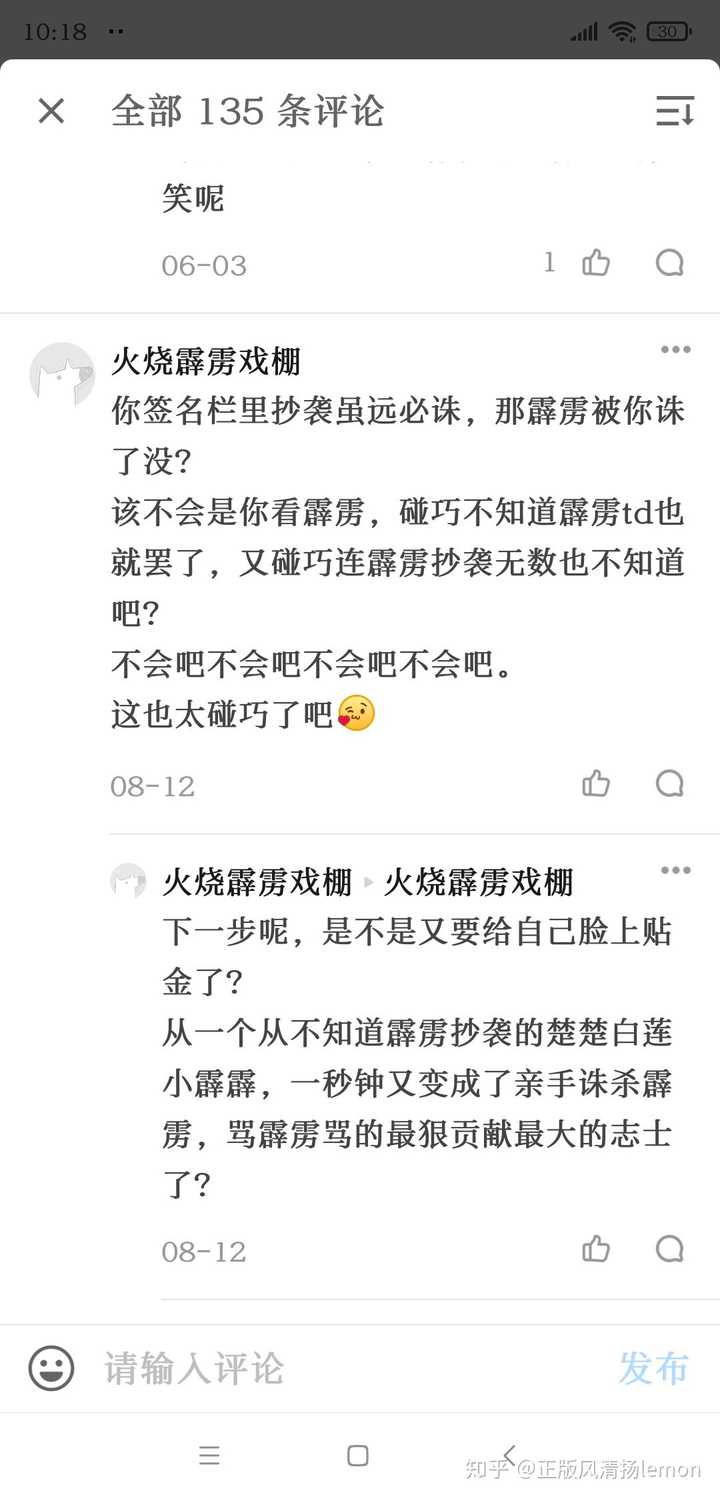
Task: Focus the 请输入评论 input field
Action: pos(340,1368)
